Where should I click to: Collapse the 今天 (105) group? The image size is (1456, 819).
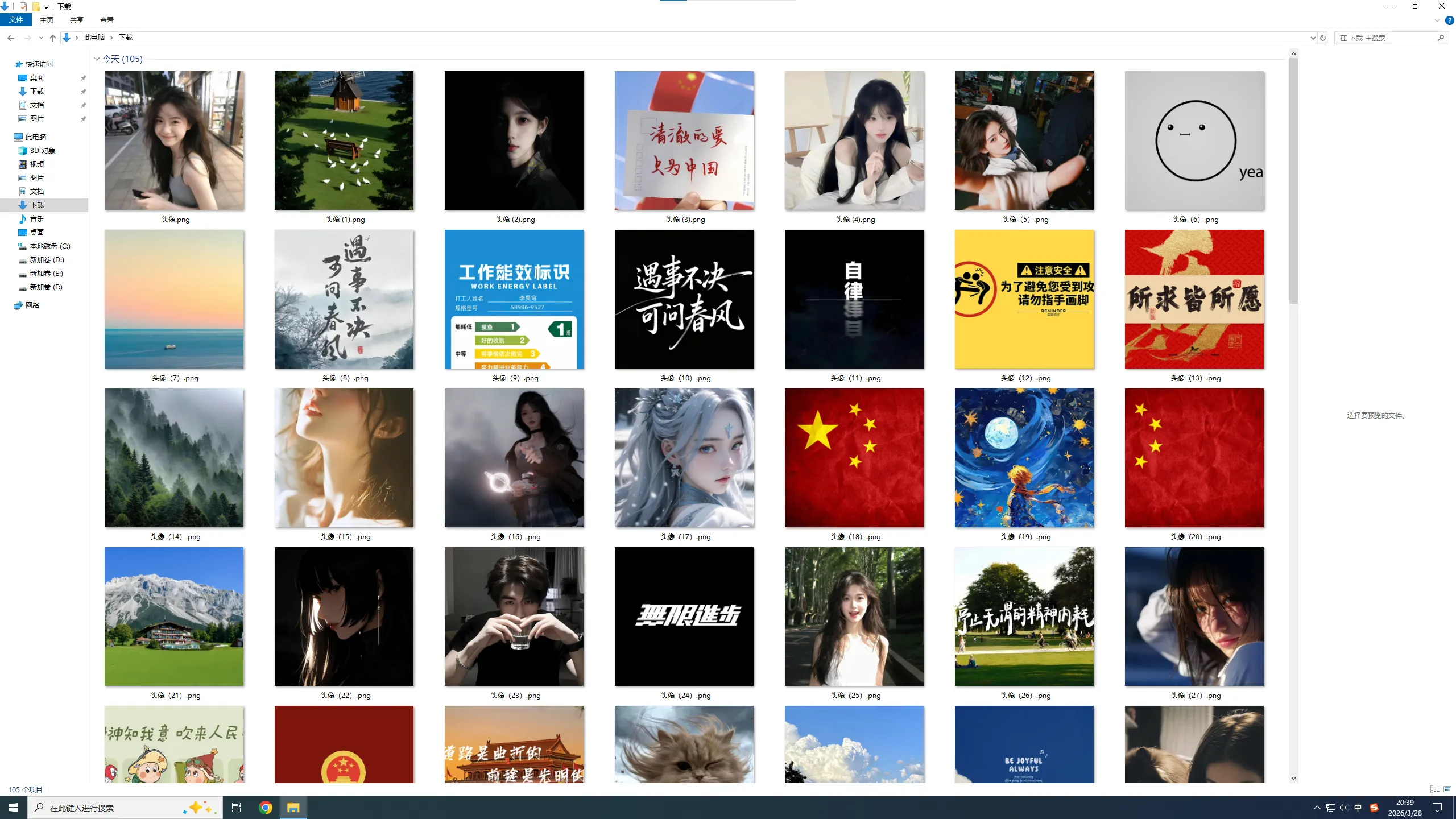[x=97, y=59]
